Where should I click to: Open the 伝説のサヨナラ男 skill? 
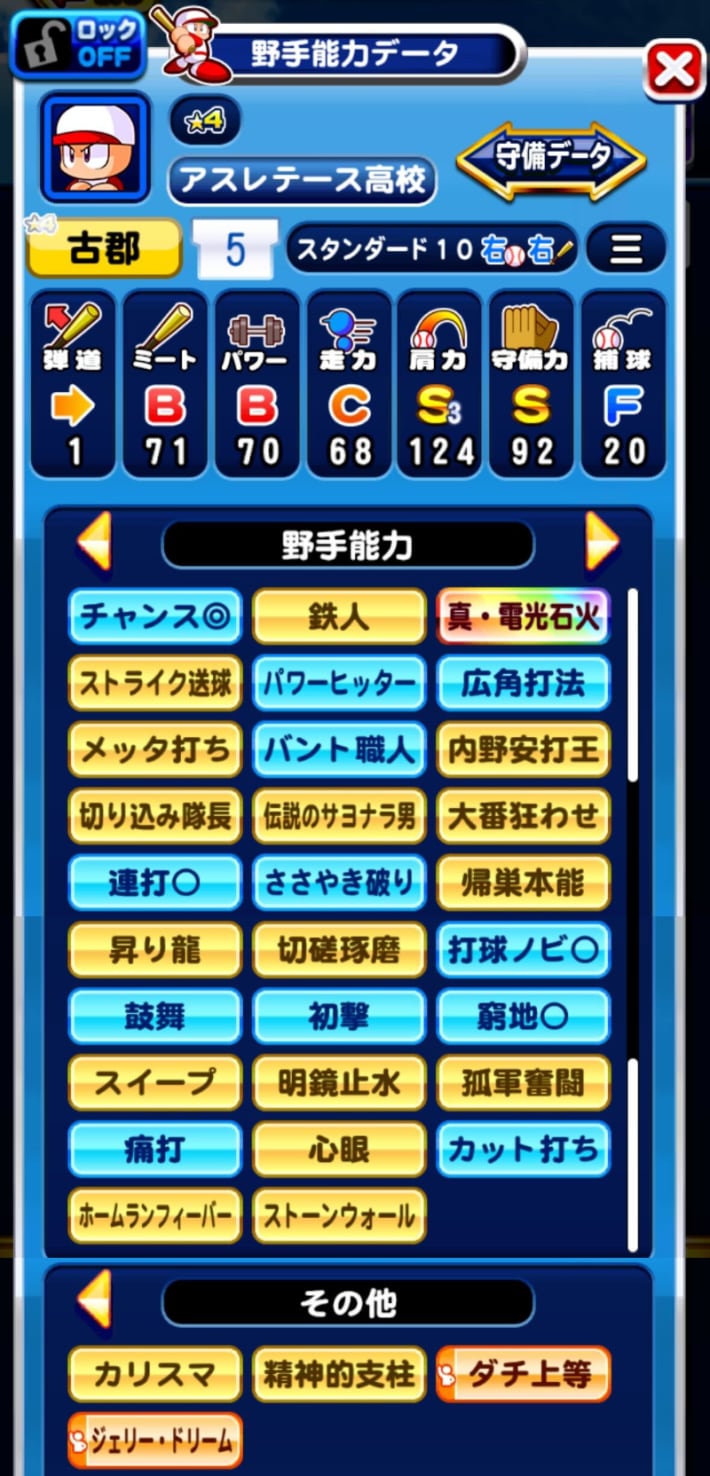click(339, 816)
